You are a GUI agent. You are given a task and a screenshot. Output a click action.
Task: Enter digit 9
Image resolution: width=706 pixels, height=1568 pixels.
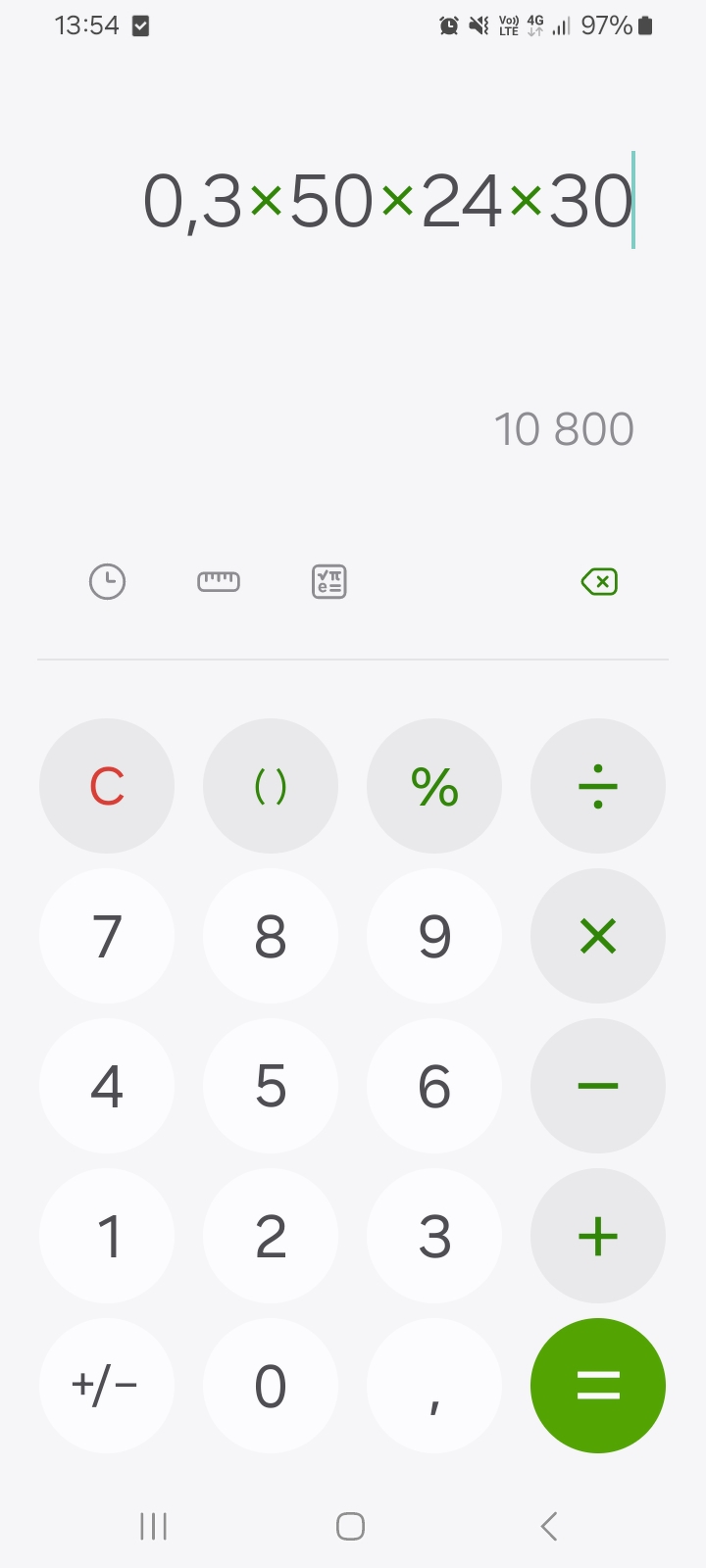click(x=434, y=936)
